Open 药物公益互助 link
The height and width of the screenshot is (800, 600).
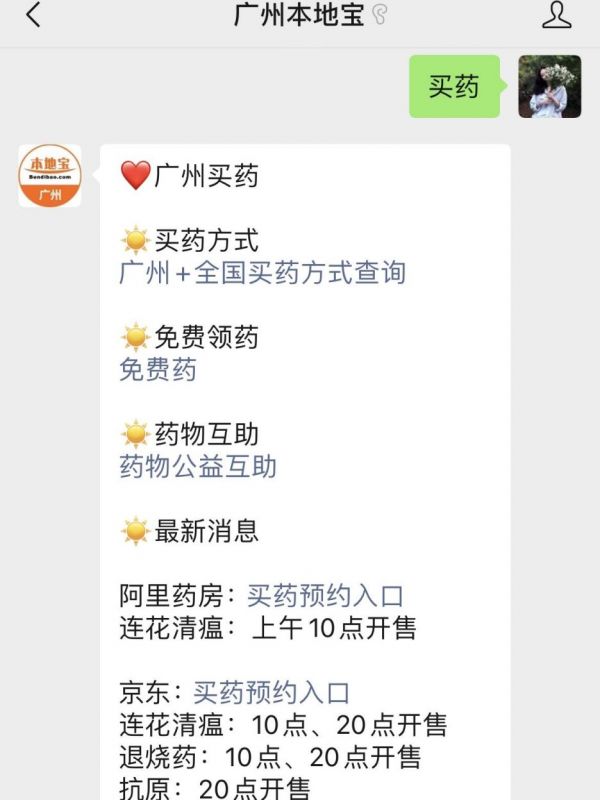198,466
